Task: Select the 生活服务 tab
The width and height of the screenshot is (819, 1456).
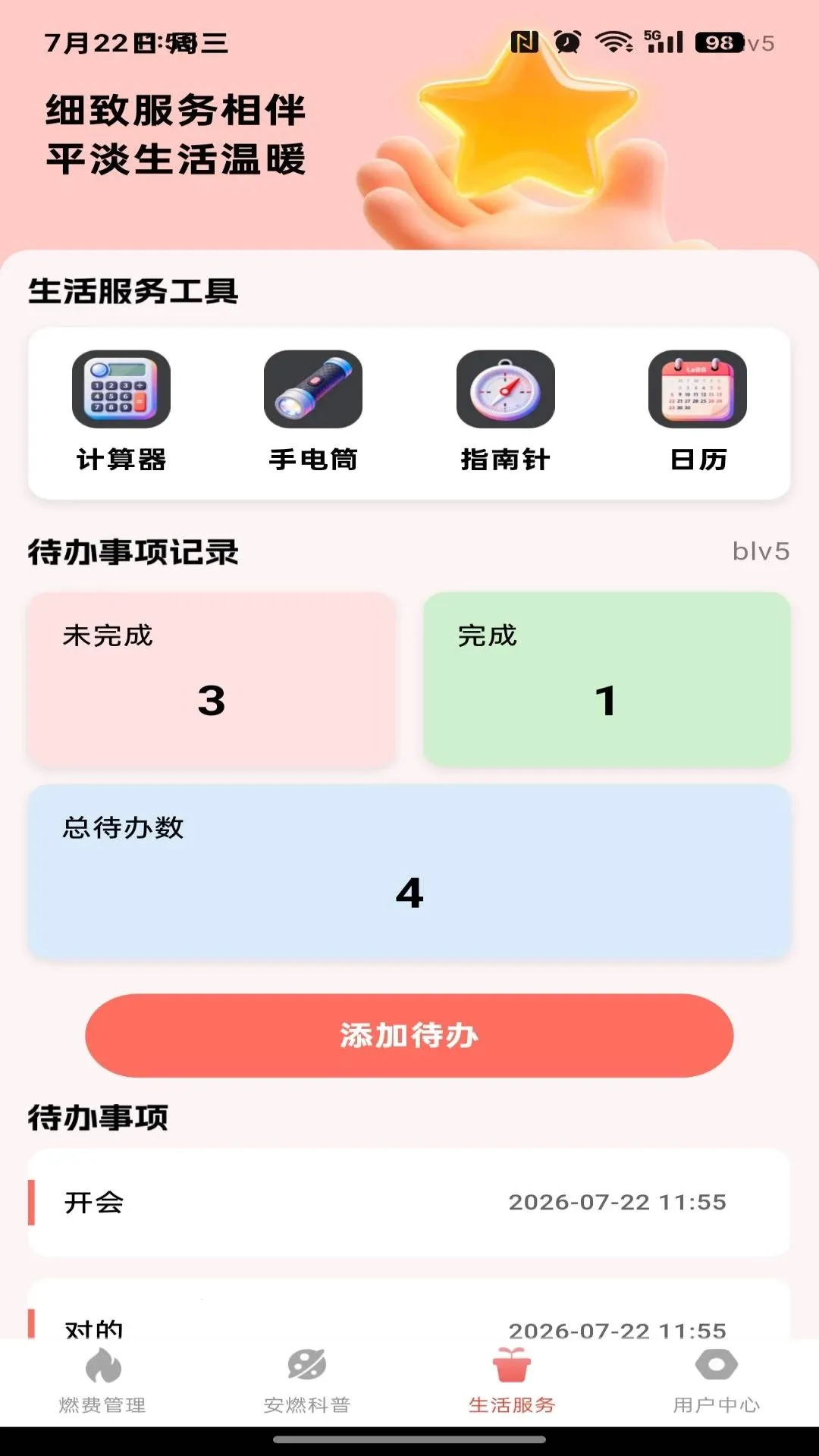Action: tap(512, 1382)
